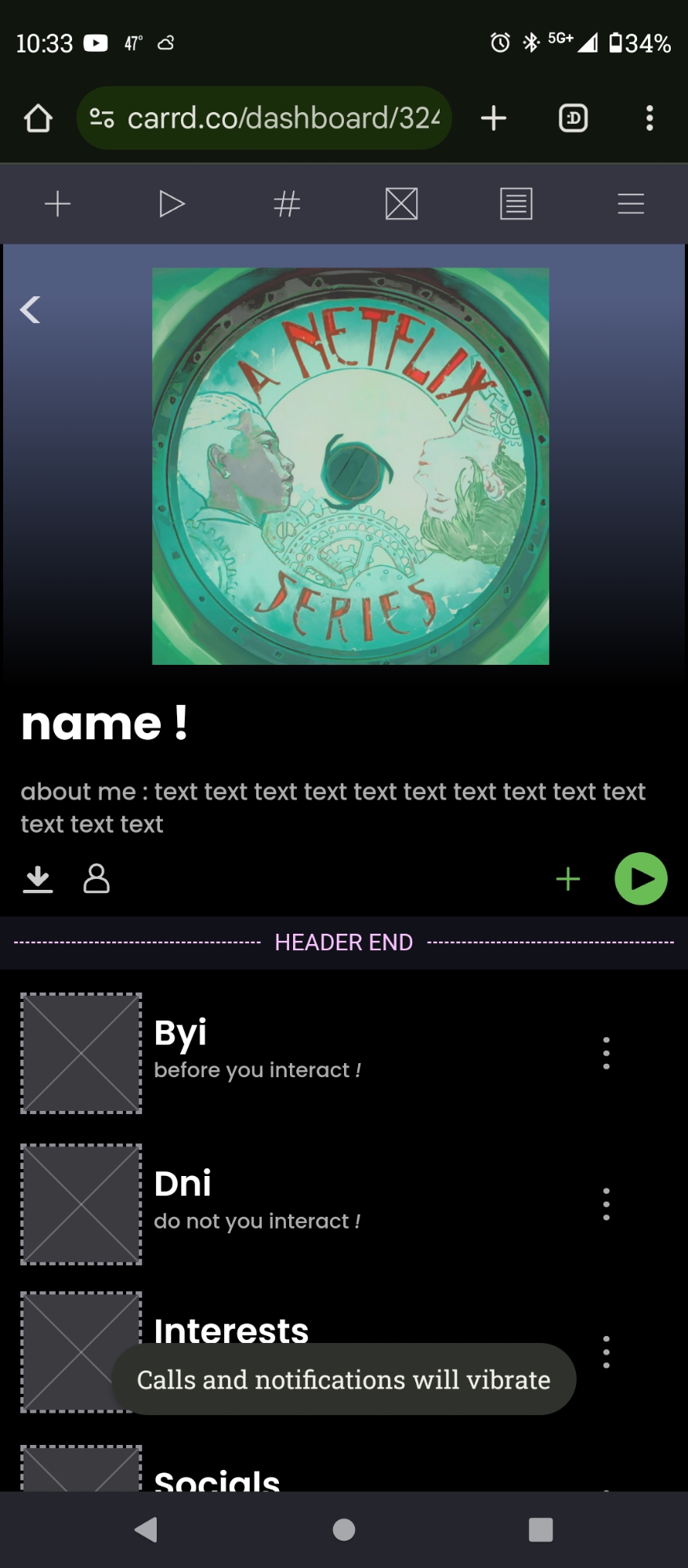
Task: Open the three-dot menu for Byi
Action: pos(606,1053)
